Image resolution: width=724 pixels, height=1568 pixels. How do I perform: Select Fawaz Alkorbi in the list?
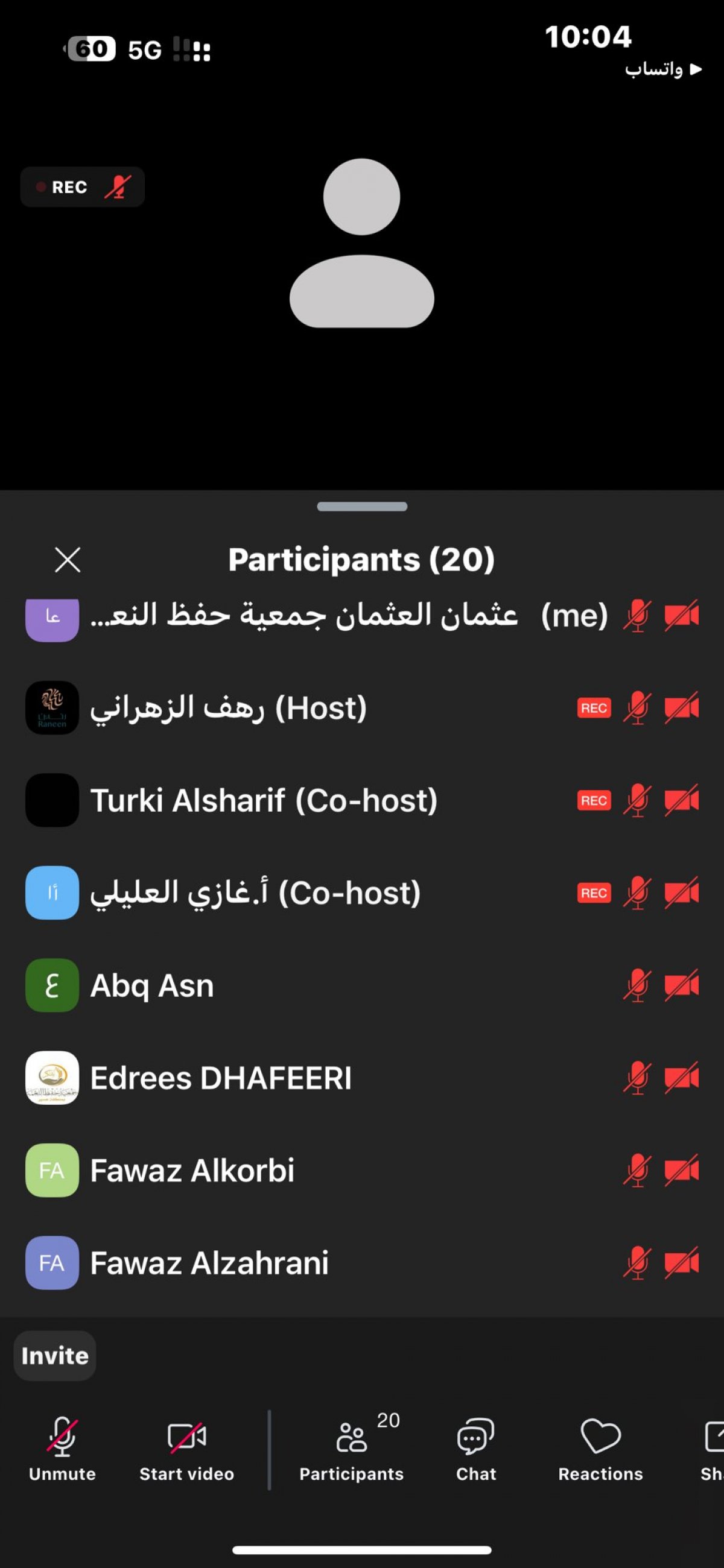(x=361, y=1170)
